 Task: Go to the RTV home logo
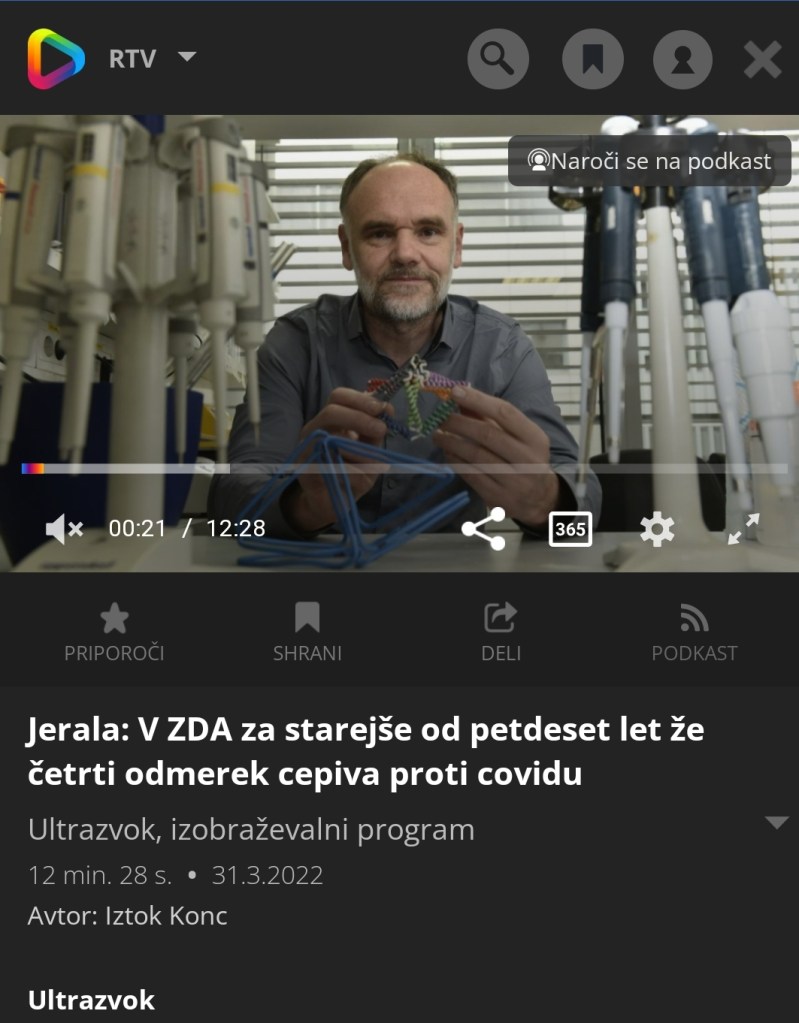pyautogui.click(x=56, y=59)
